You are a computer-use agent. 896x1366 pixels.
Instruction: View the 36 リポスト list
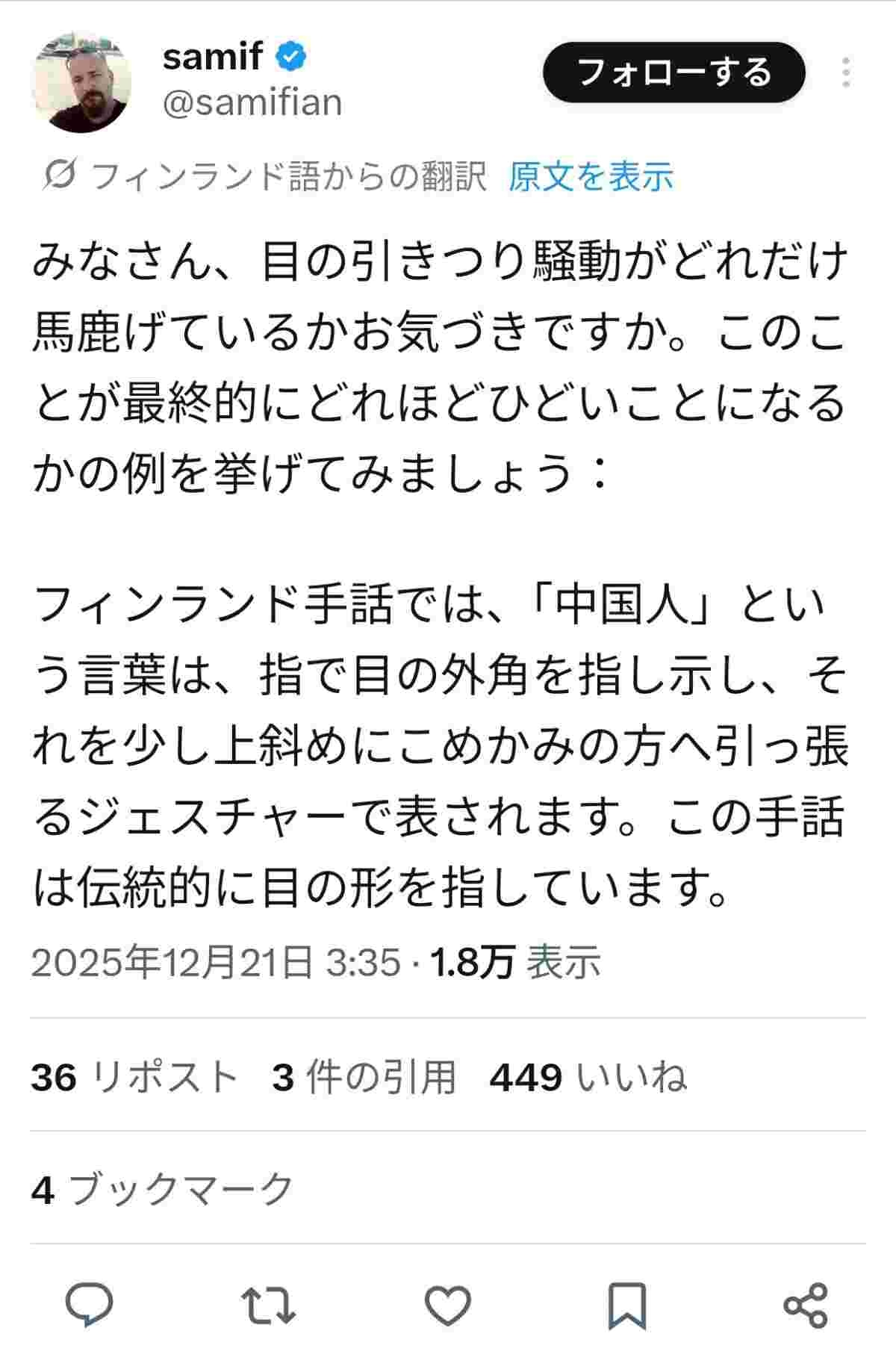(134, 1078)
